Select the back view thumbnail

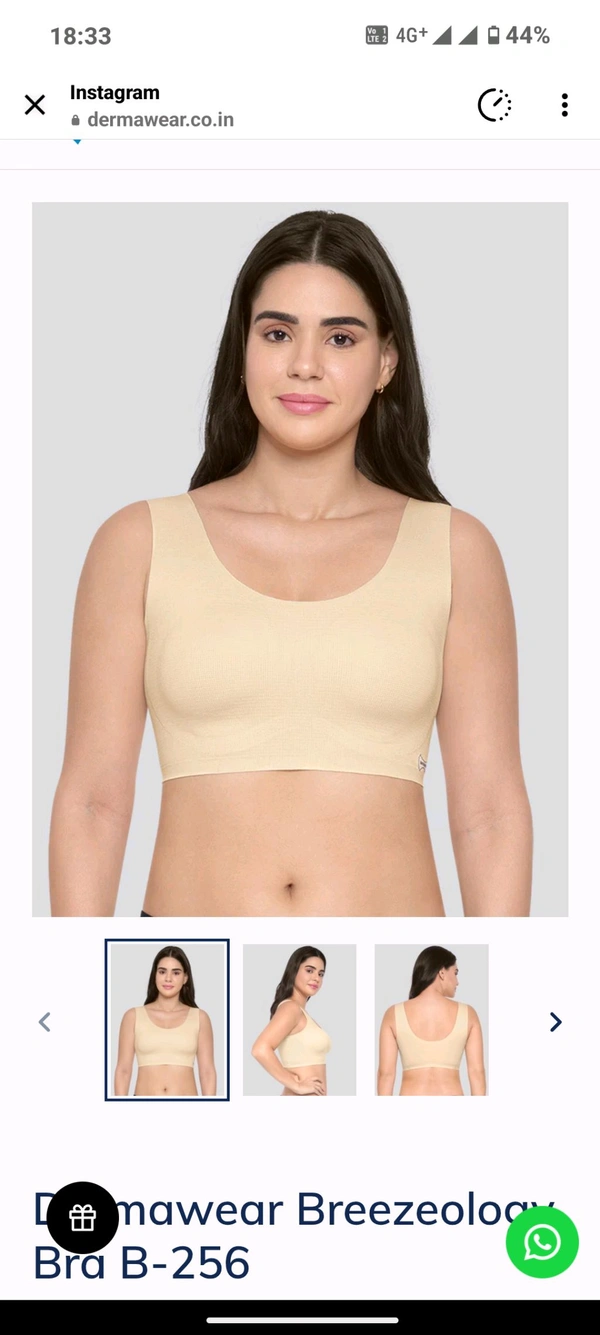pyautogui.click(x=431, y=1020)
